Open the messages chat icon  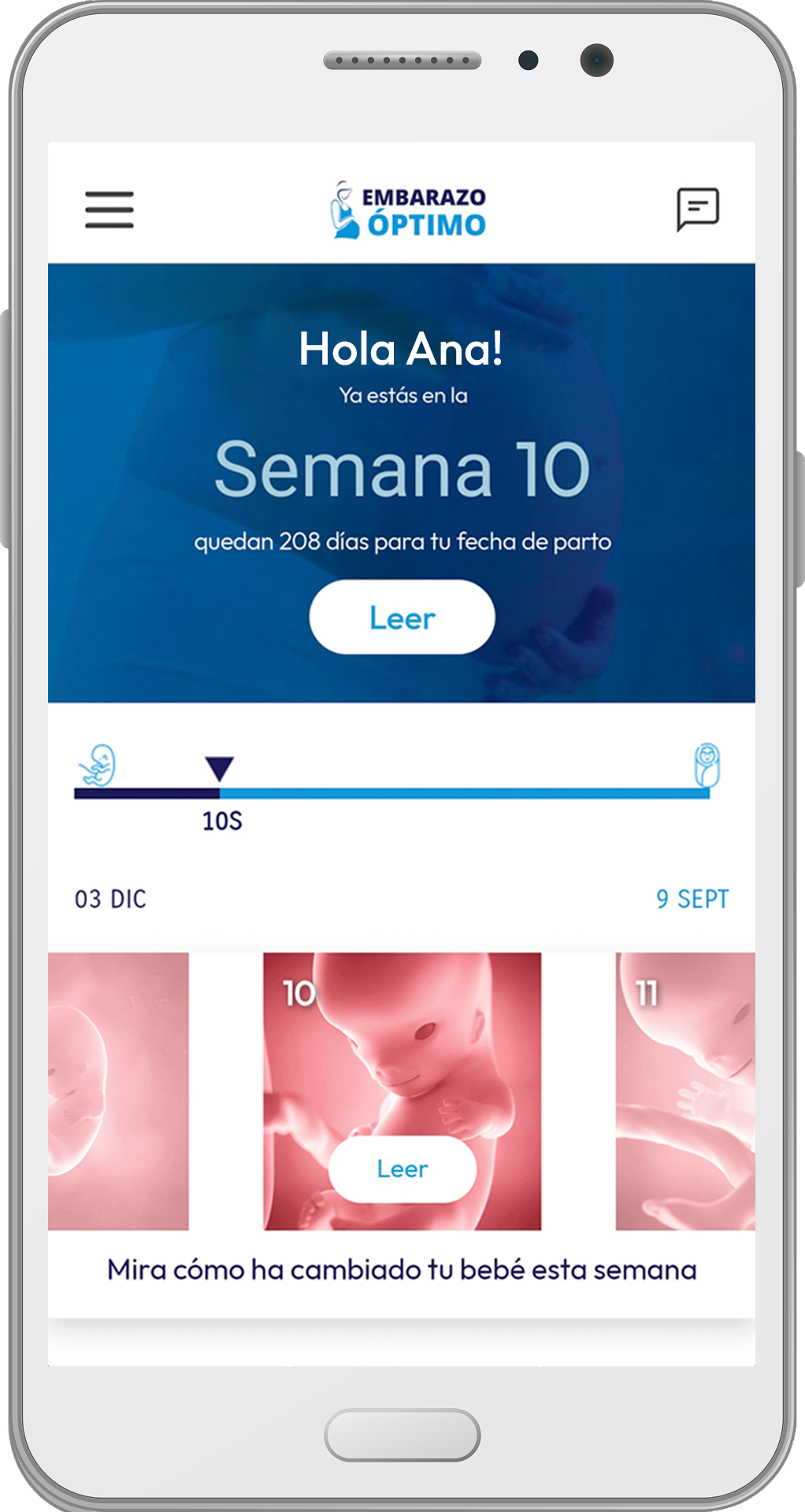coord(697,209)
